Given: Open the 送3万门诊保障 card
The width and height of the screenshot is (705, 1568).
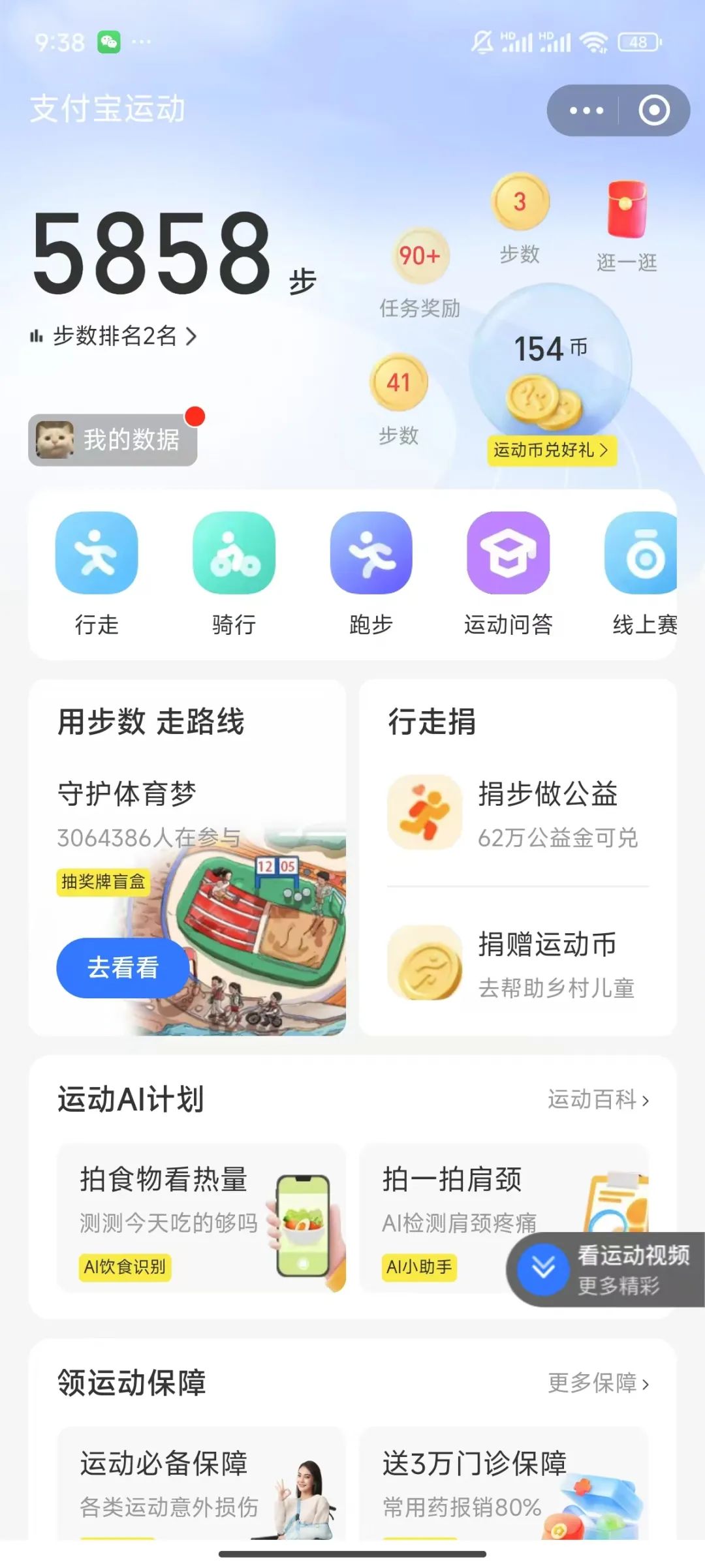Looking at the screenshot, I should click(504, 1483).
